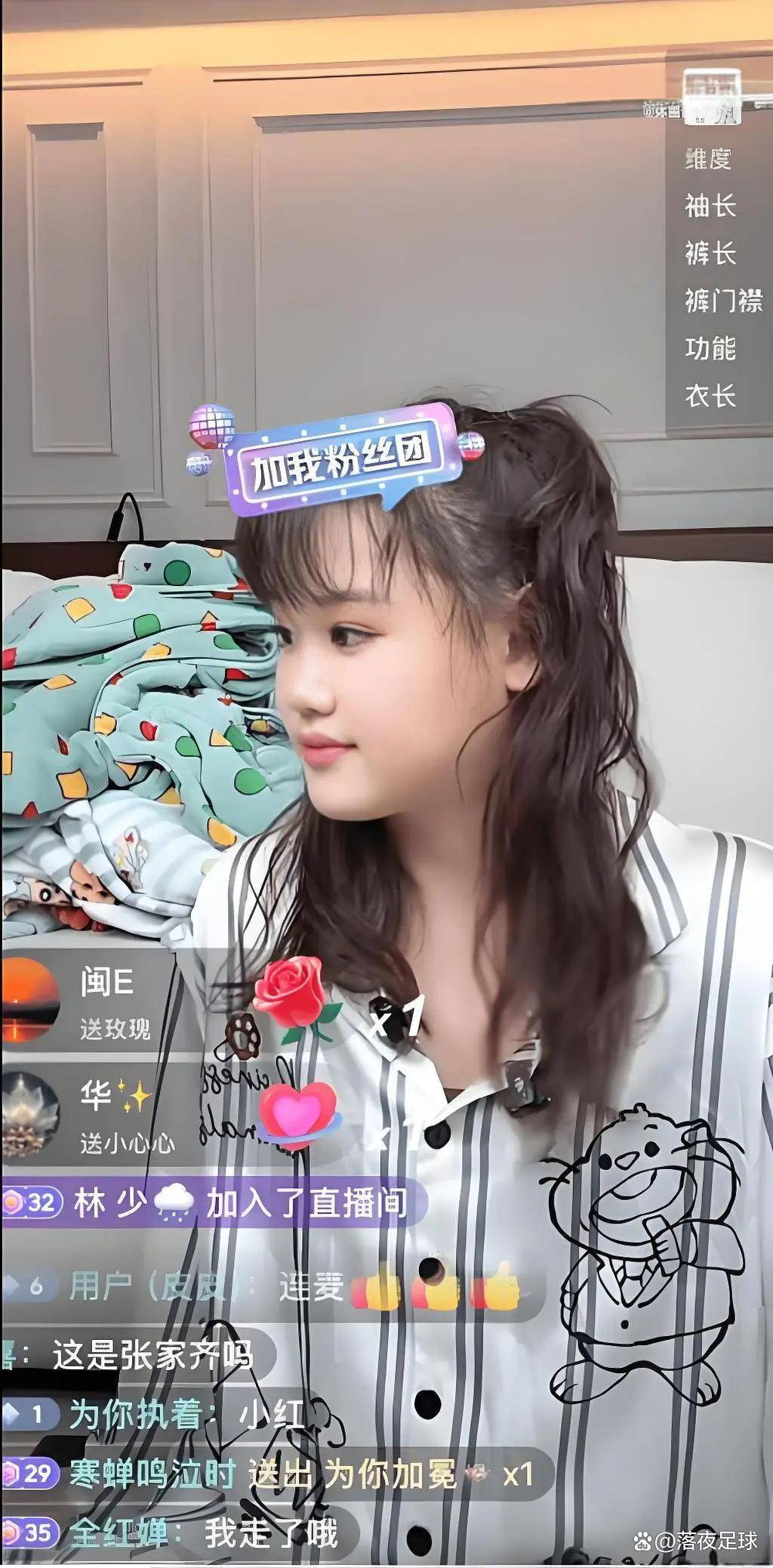
Task: Open 华's profile from the 小心心 gift banner
Action: point(30,1115)
